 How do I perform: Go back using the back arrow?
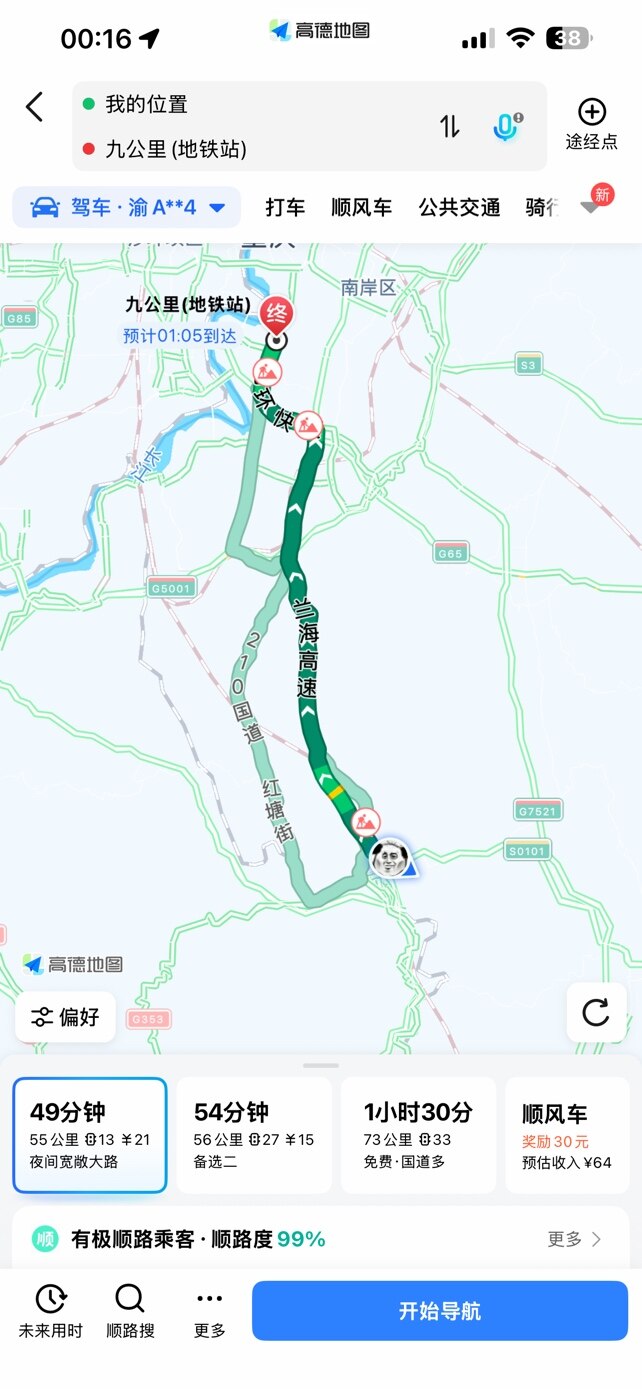coord(35,107)
